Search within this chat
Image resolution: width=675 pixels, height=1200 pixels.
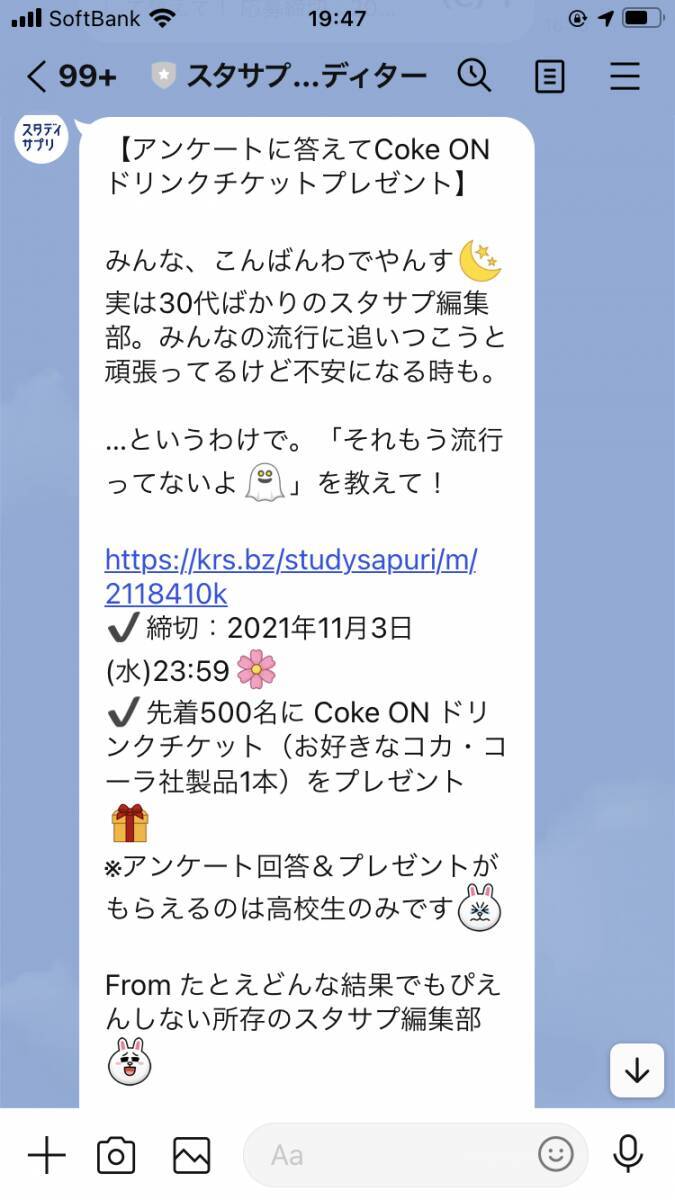pos(473,76)
